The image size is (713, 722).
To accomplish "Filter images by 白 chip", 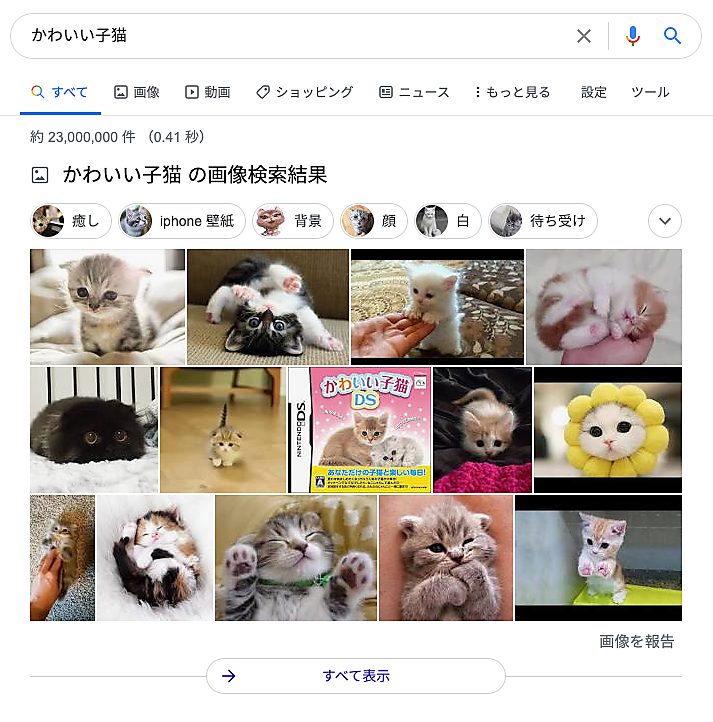I will tap(447, 221).
